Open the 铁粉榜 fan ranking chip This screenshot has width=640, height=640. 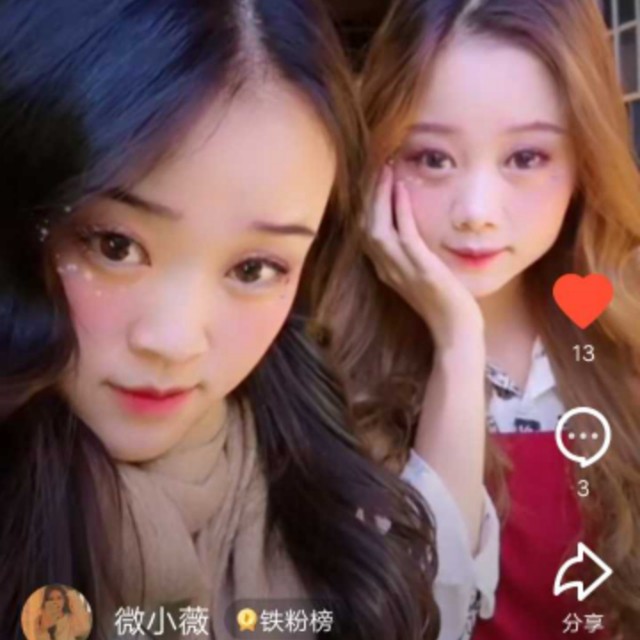pyautogui.click(x=284, y=621)
